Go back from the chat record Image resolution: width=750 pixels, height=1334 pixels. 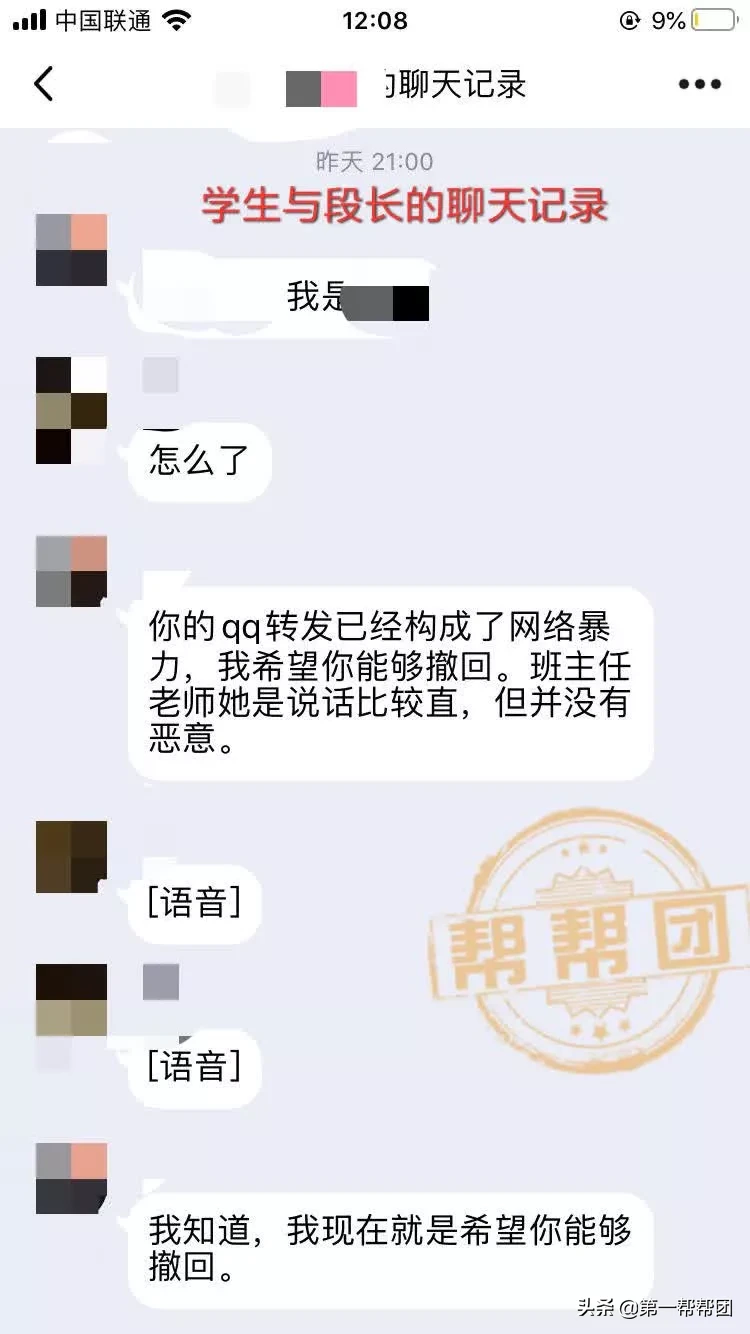click(43, 84)
